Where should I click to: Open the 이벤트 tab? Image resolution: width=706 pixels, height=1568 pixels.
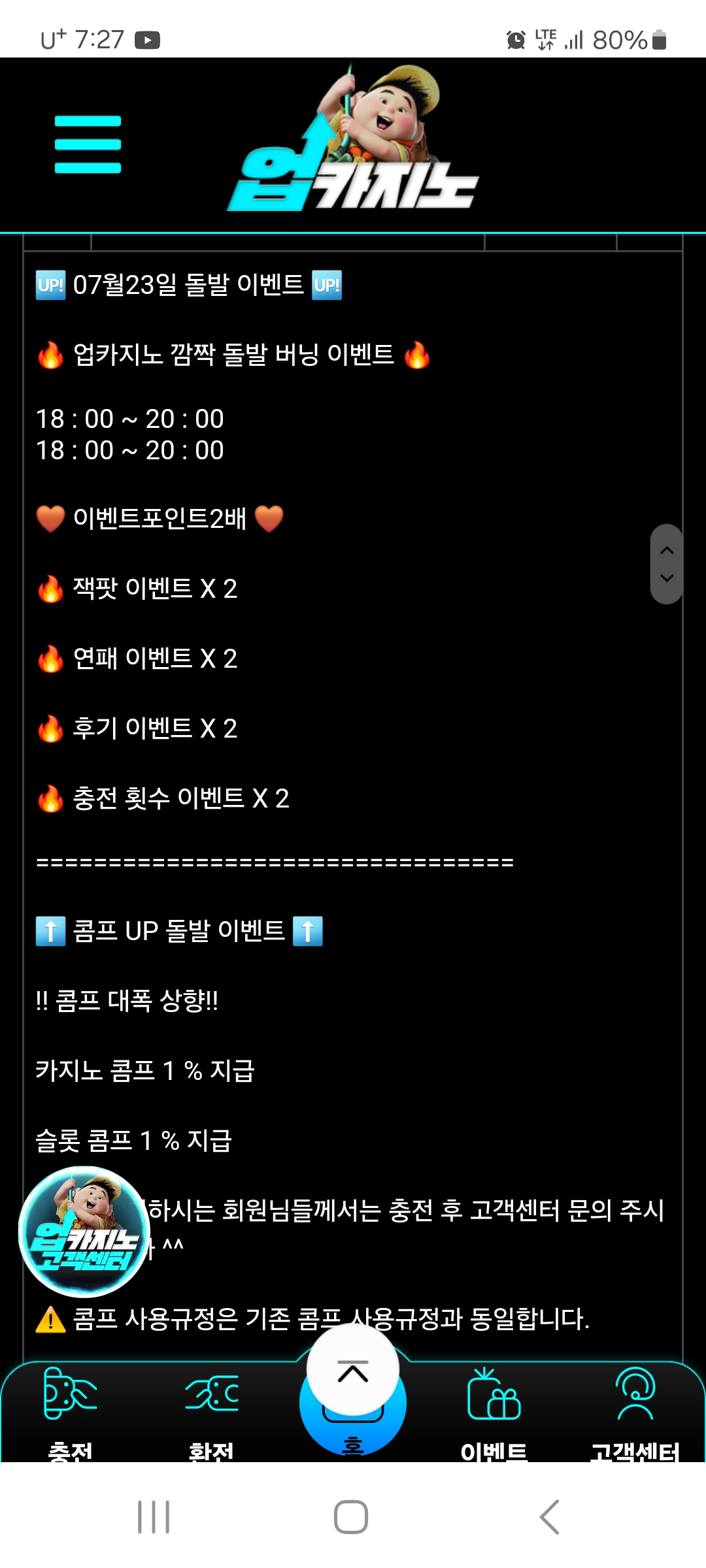pyautogui.click(x=494, y=1411)
